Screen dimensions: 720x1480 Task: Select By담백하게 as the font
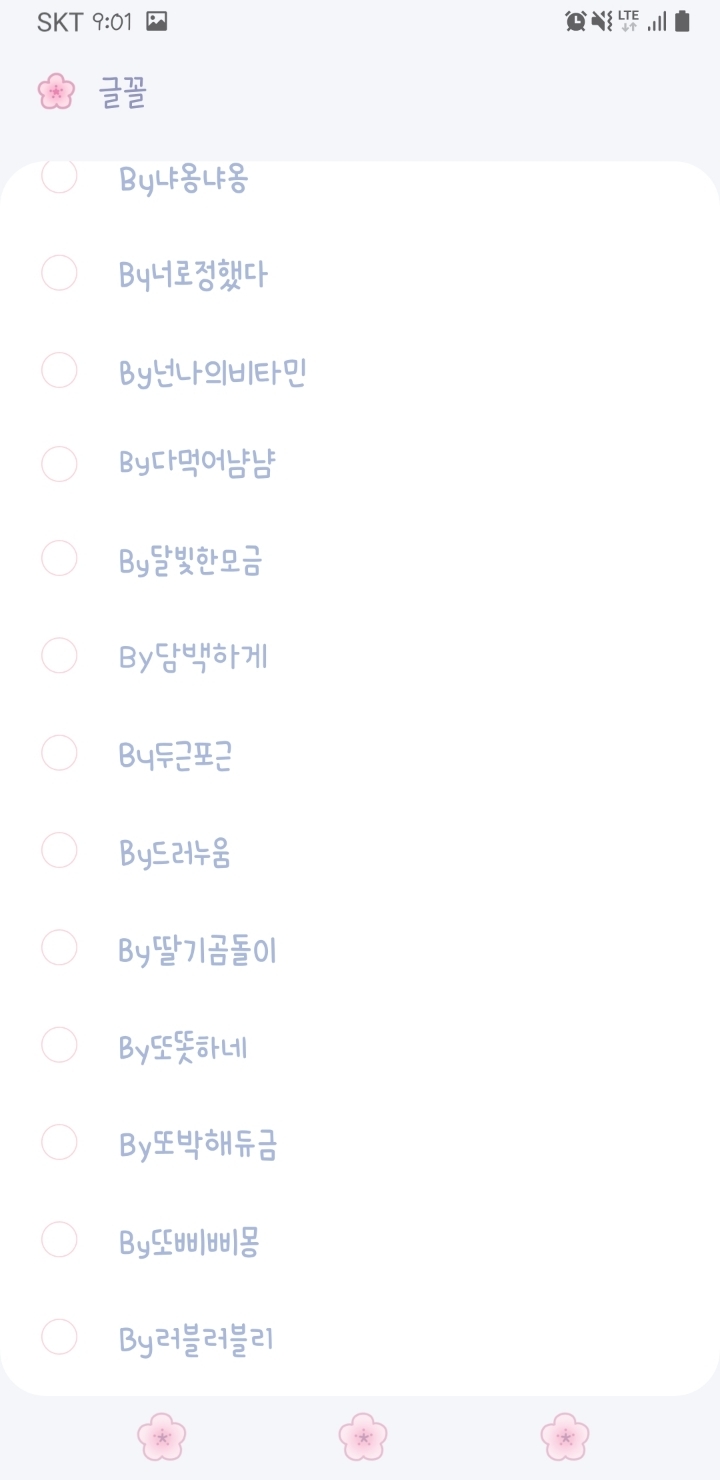59,656
